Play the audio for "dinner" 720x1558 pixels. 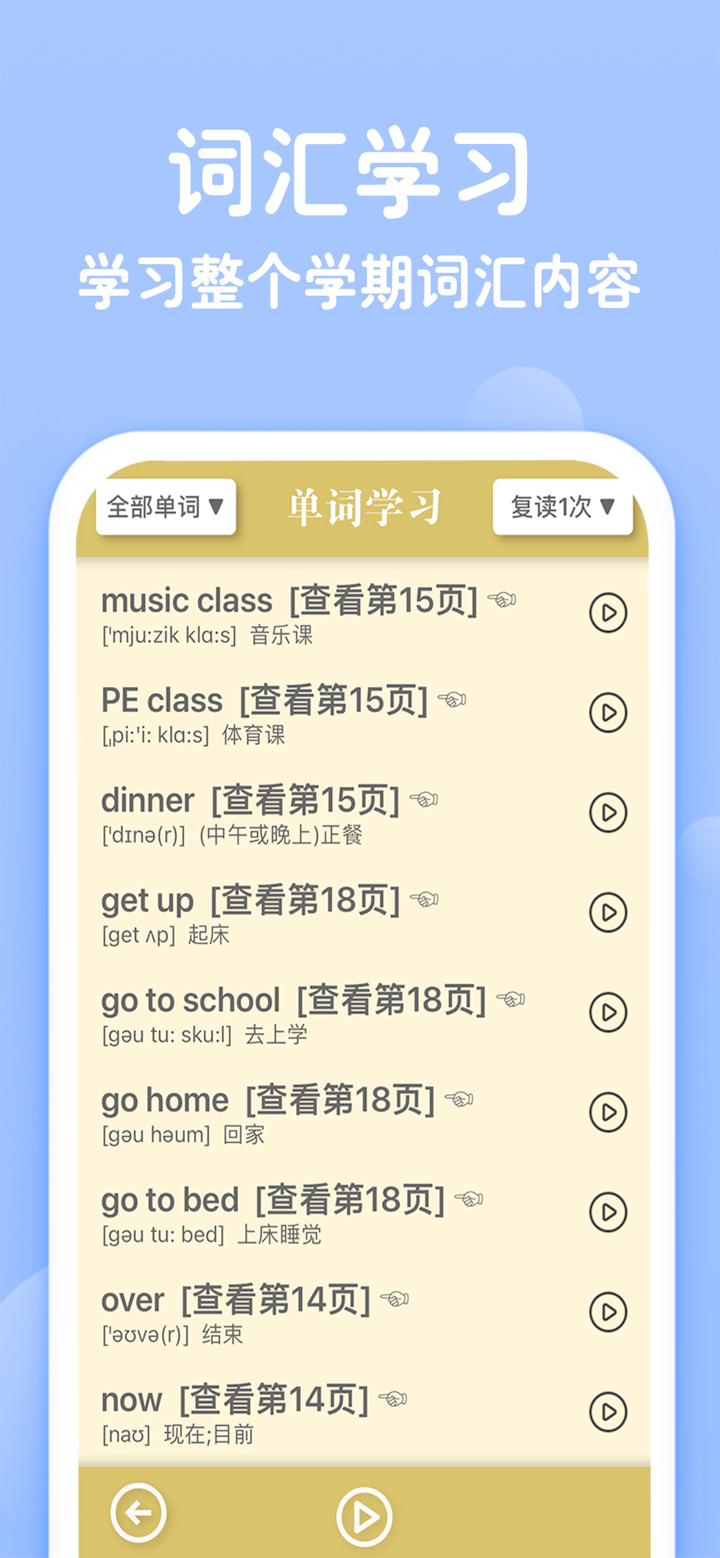coord(607,813)
